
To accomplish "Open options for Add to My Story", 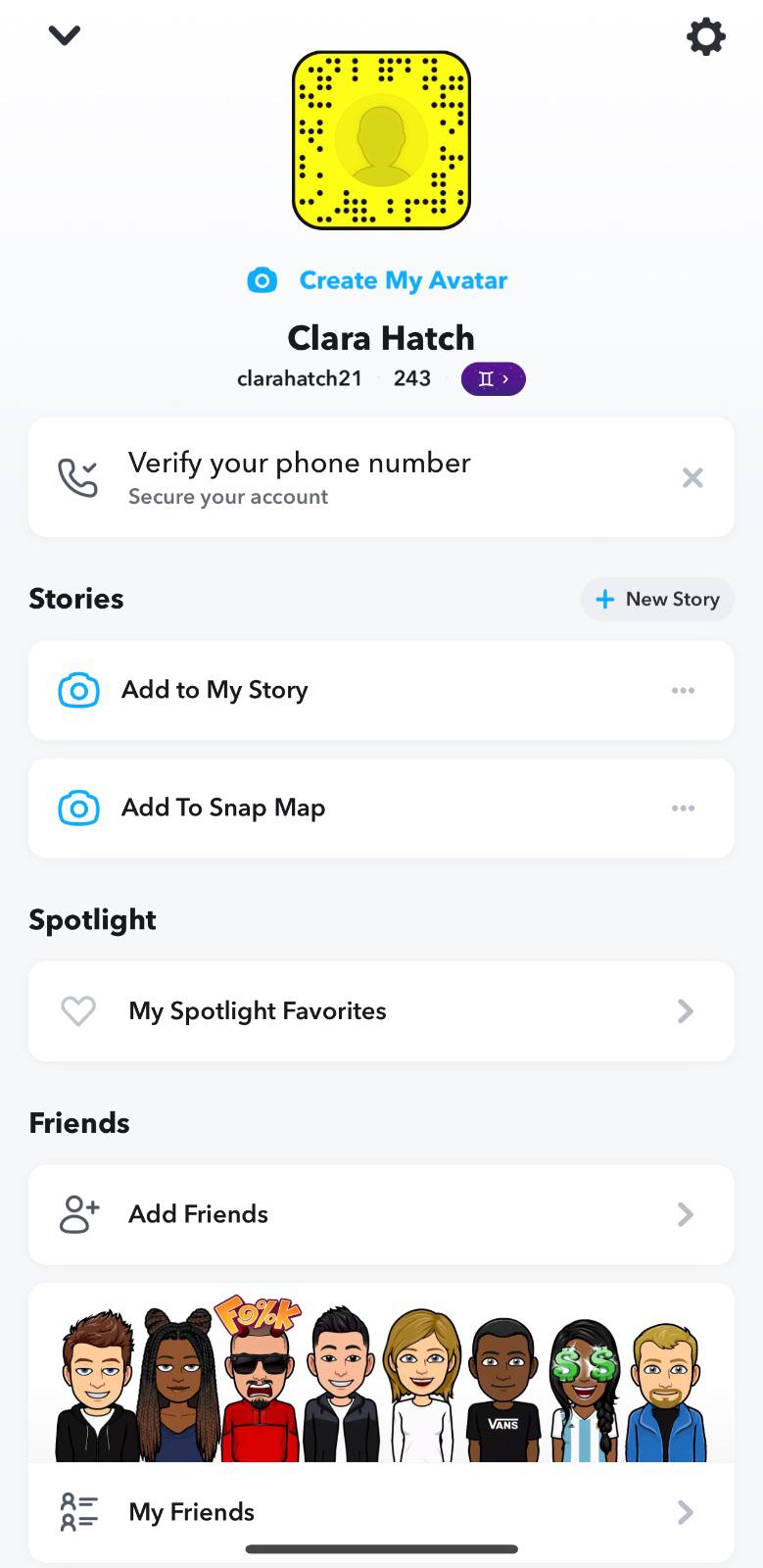I will (683, 690).
